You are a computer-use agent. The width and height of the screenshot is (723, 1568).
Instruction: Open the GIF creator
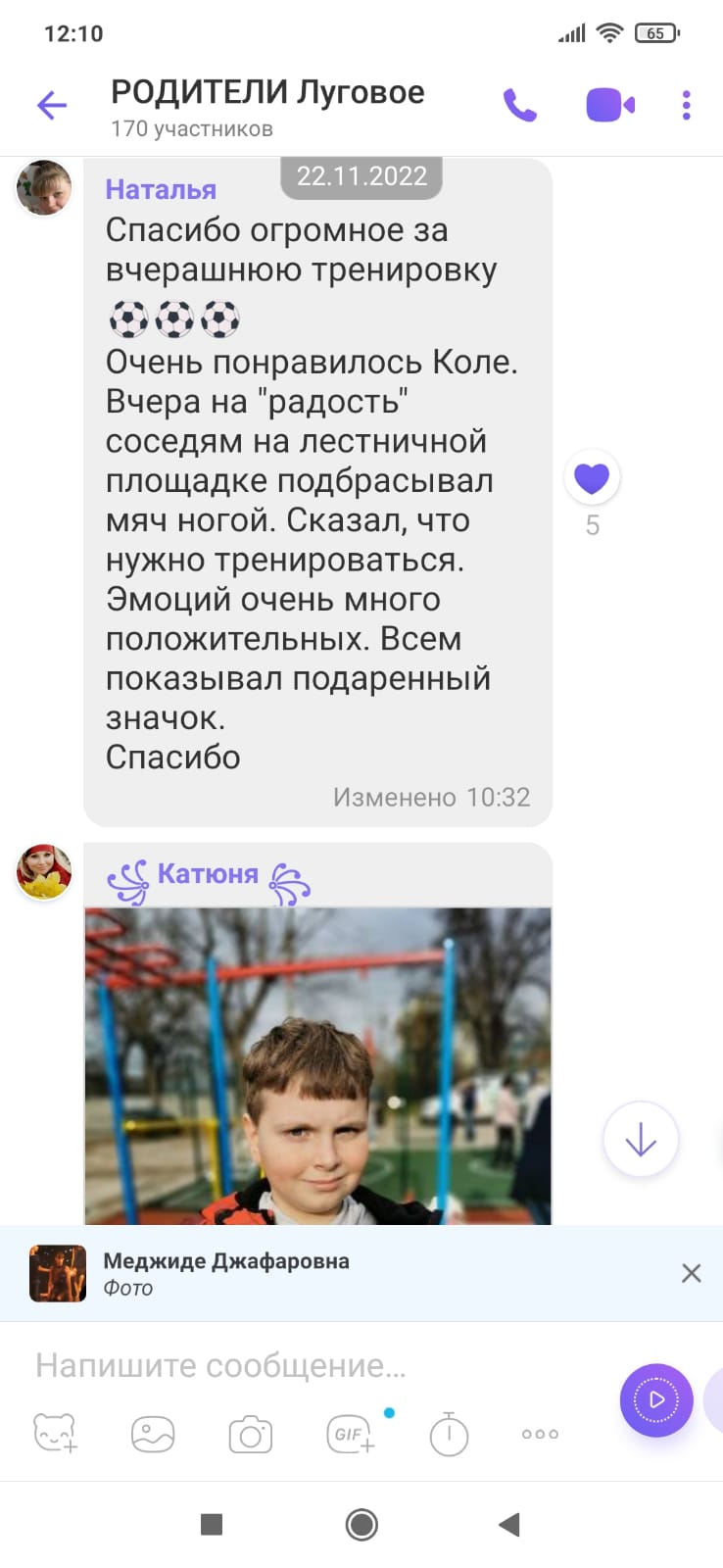coord(352,1434)
